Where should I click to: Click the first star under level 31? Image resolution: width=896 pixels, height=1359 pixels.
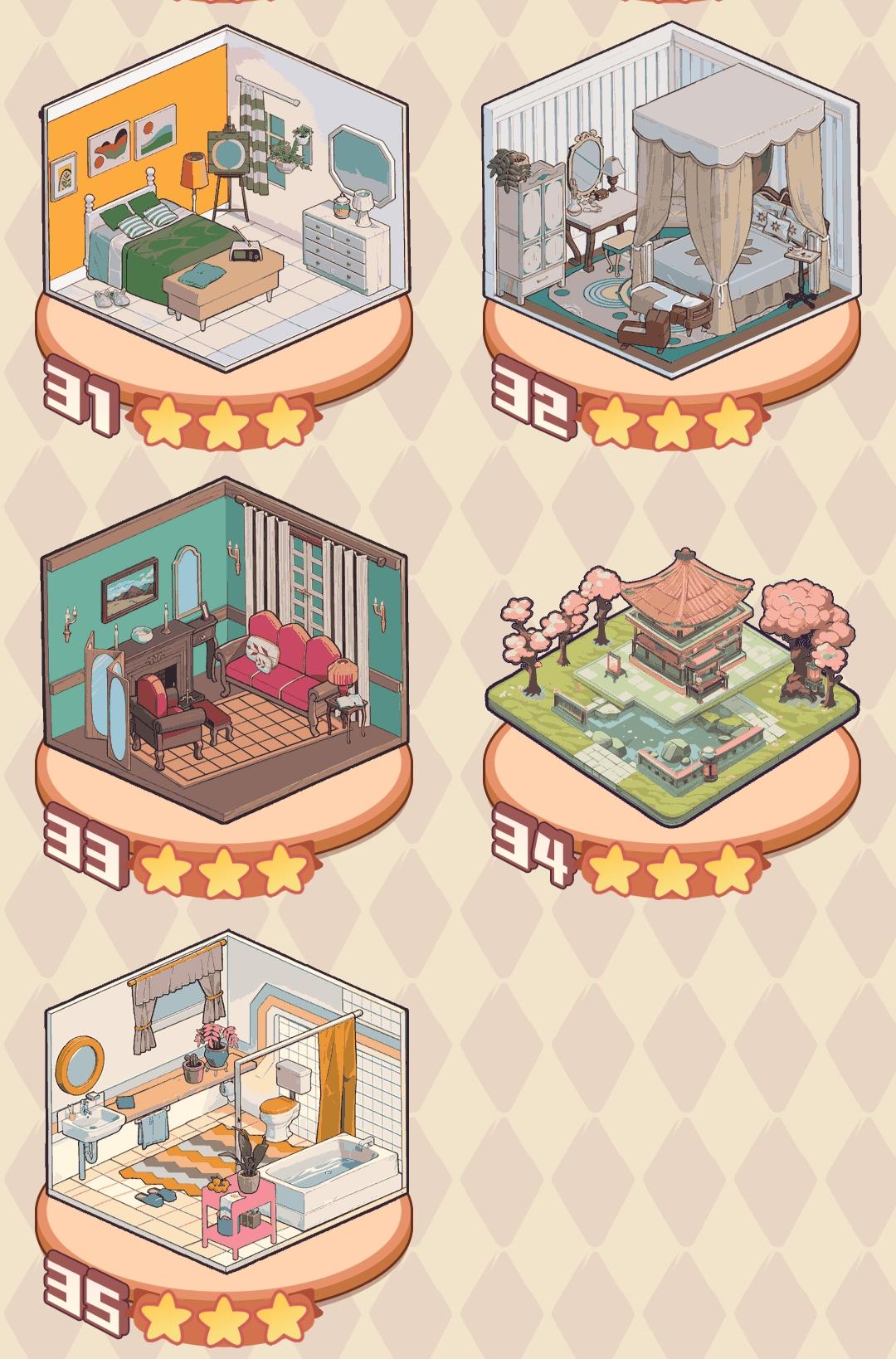tap(164, 421)
